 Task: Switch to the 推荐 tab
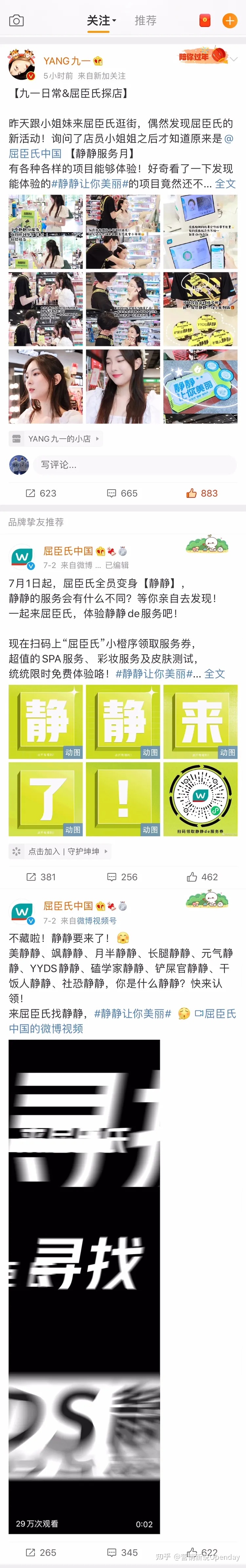pos(146,21)
